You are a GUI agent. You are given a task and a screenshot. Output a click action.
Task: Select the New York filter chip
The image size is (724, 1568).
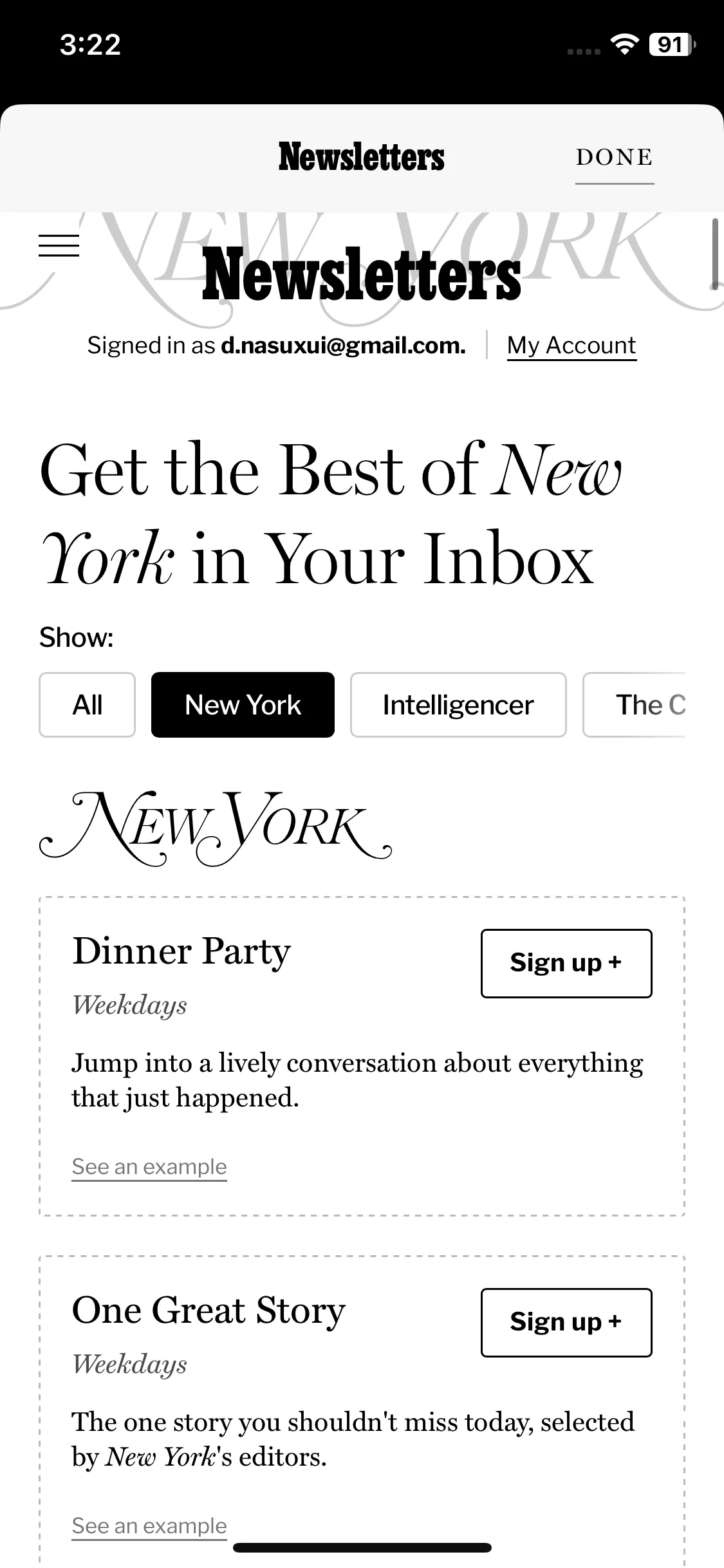(x=243, y=705)
